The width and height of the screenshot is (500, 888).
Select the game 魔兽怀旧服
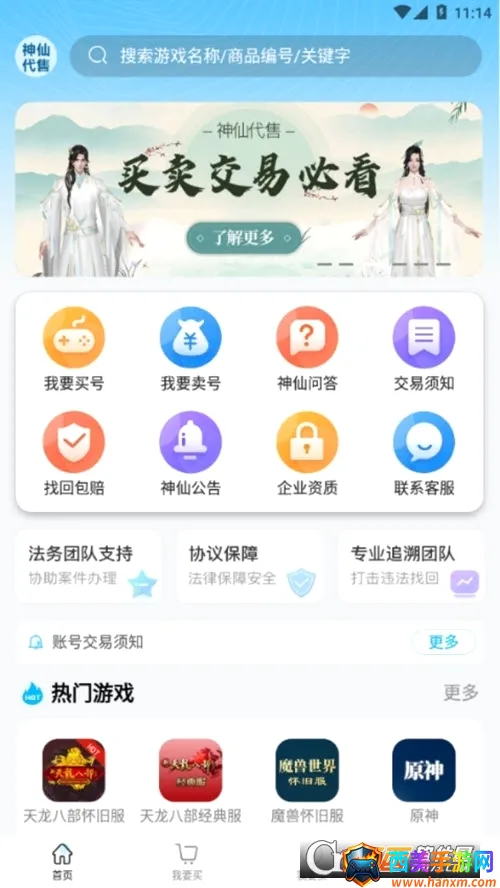(307, 781)
